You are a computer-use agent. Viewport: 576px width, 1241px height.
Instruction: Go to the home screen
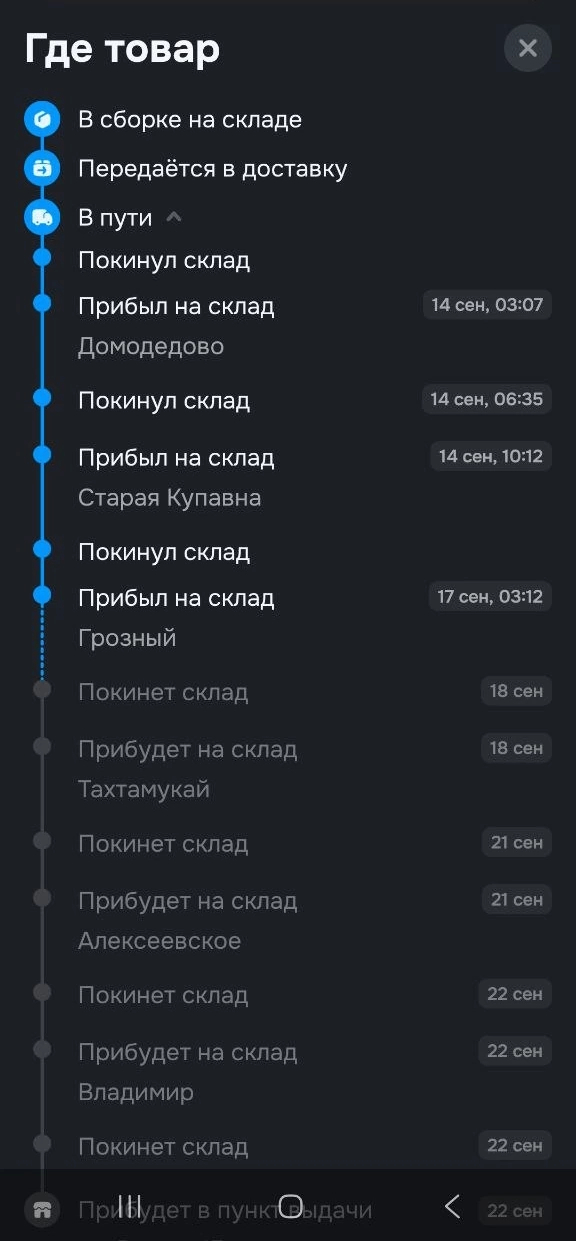pos(290,1207)
